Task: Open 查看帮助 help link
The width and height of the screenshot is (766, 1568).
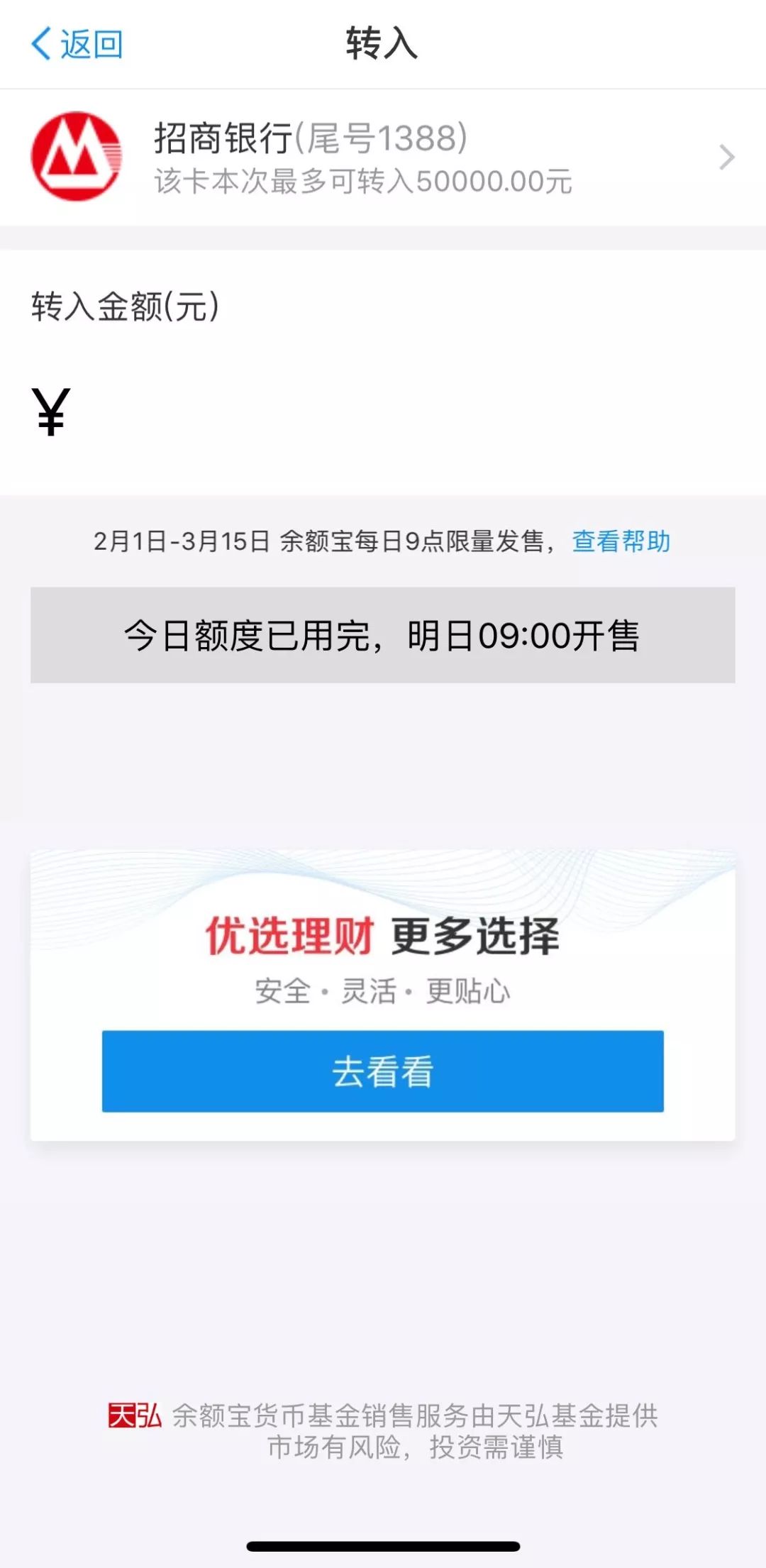Action: pyautogui.click(x=623, y=541)
